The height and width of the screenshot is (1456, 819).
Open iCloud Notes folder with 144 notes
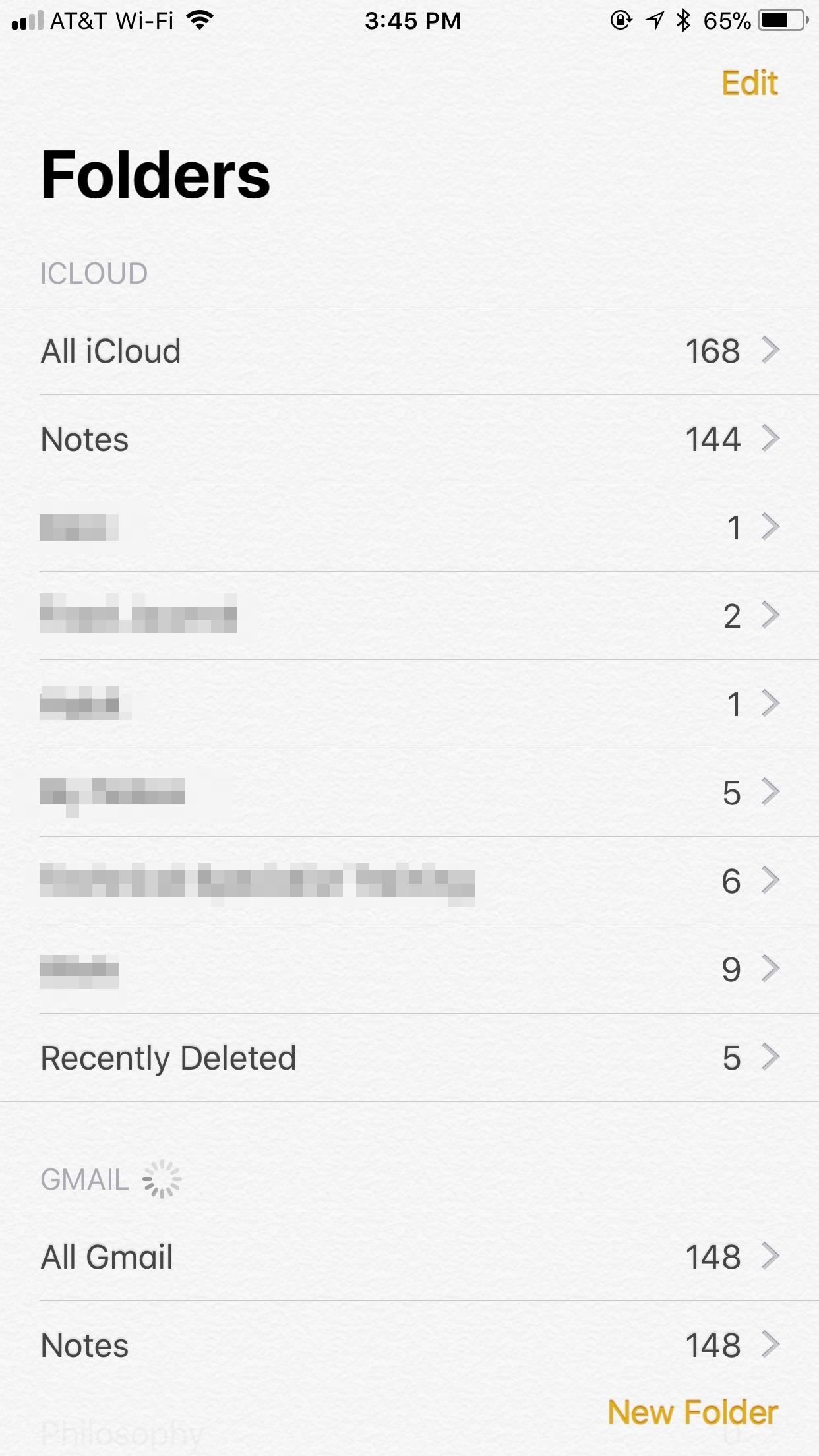(x=409, y=439)
